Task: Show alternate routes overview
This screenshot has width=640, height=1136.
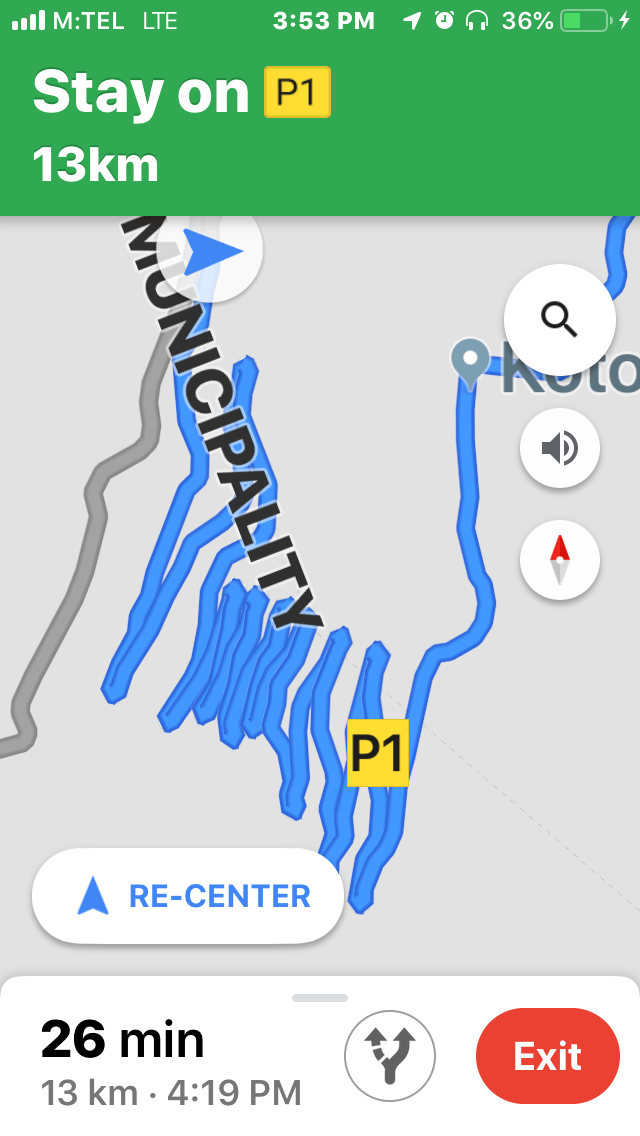Action: click(389, 1055)
